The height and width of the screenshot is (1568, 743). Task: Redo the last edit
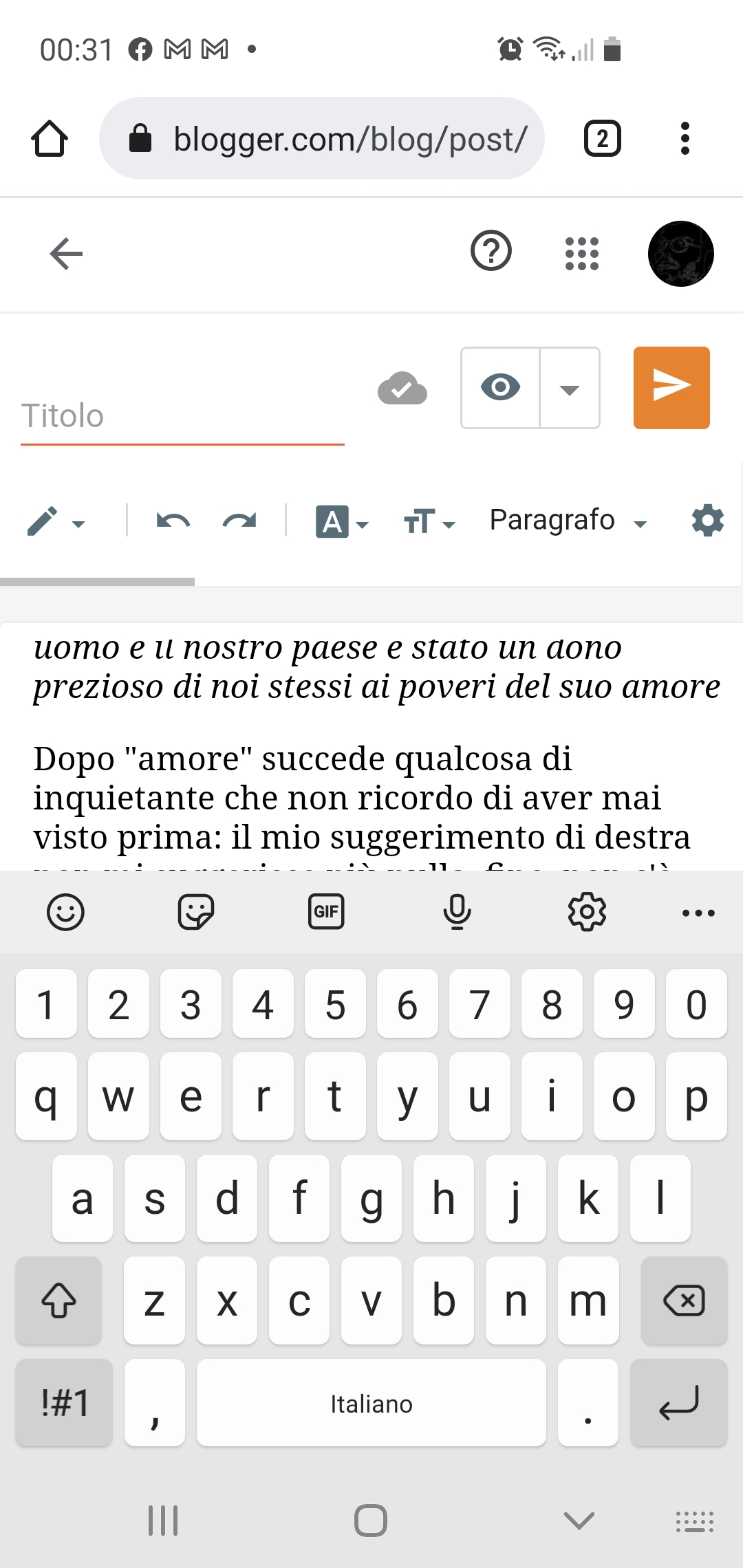pos(239,521)
